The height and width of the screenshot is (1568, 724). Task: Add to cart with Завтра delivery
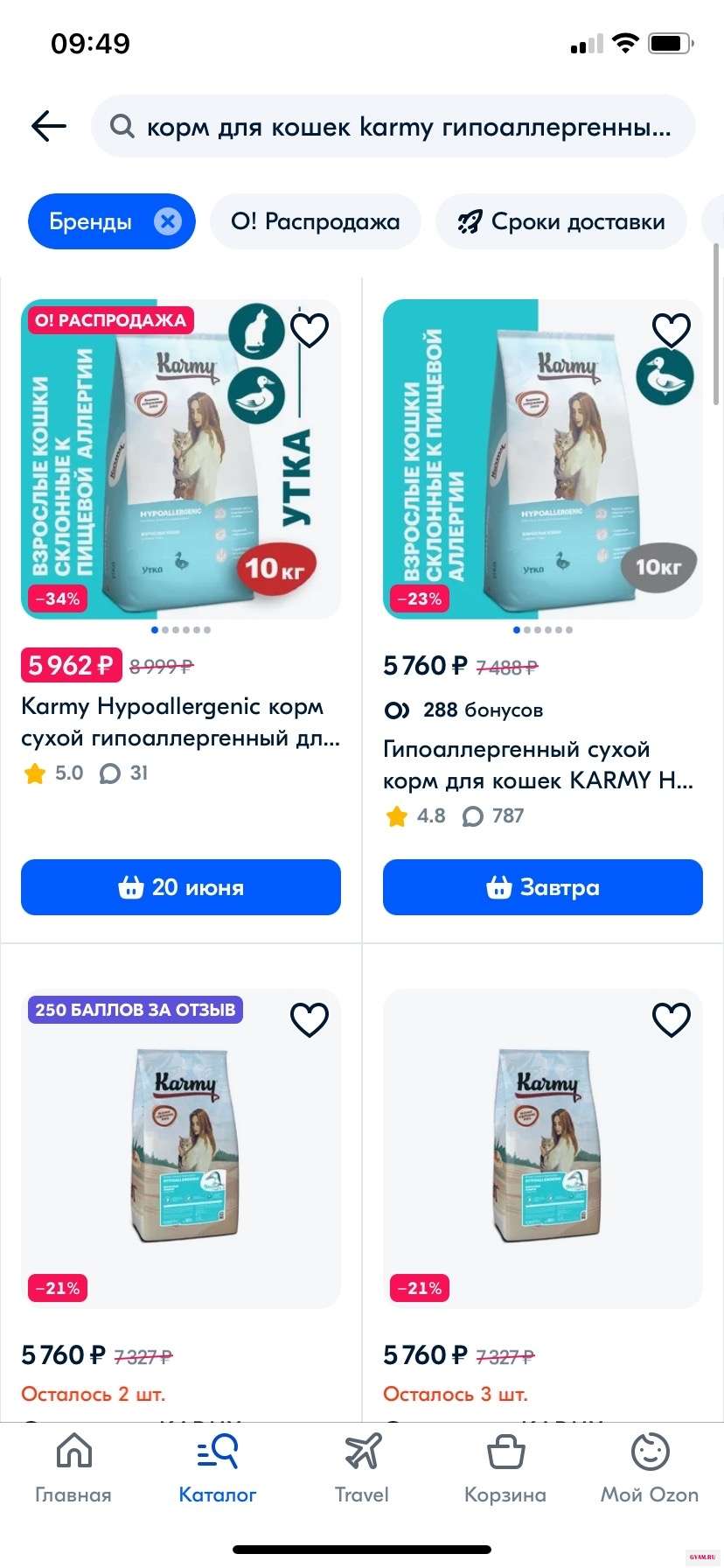tap(542, 887)
